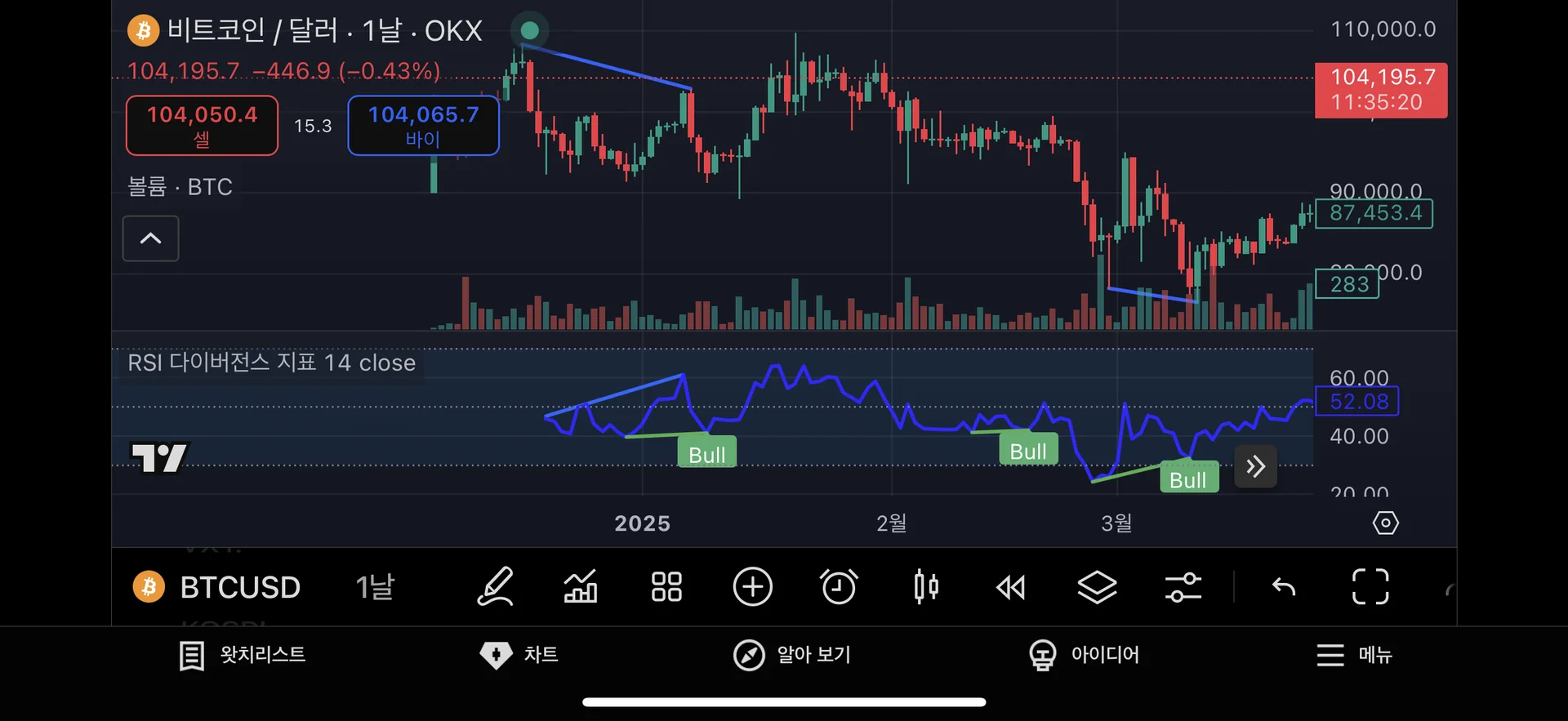The height and width of the screenshot is (721, 1568).
Task: Tap the 104,065.7 buy button
Action: click(423, 125)
